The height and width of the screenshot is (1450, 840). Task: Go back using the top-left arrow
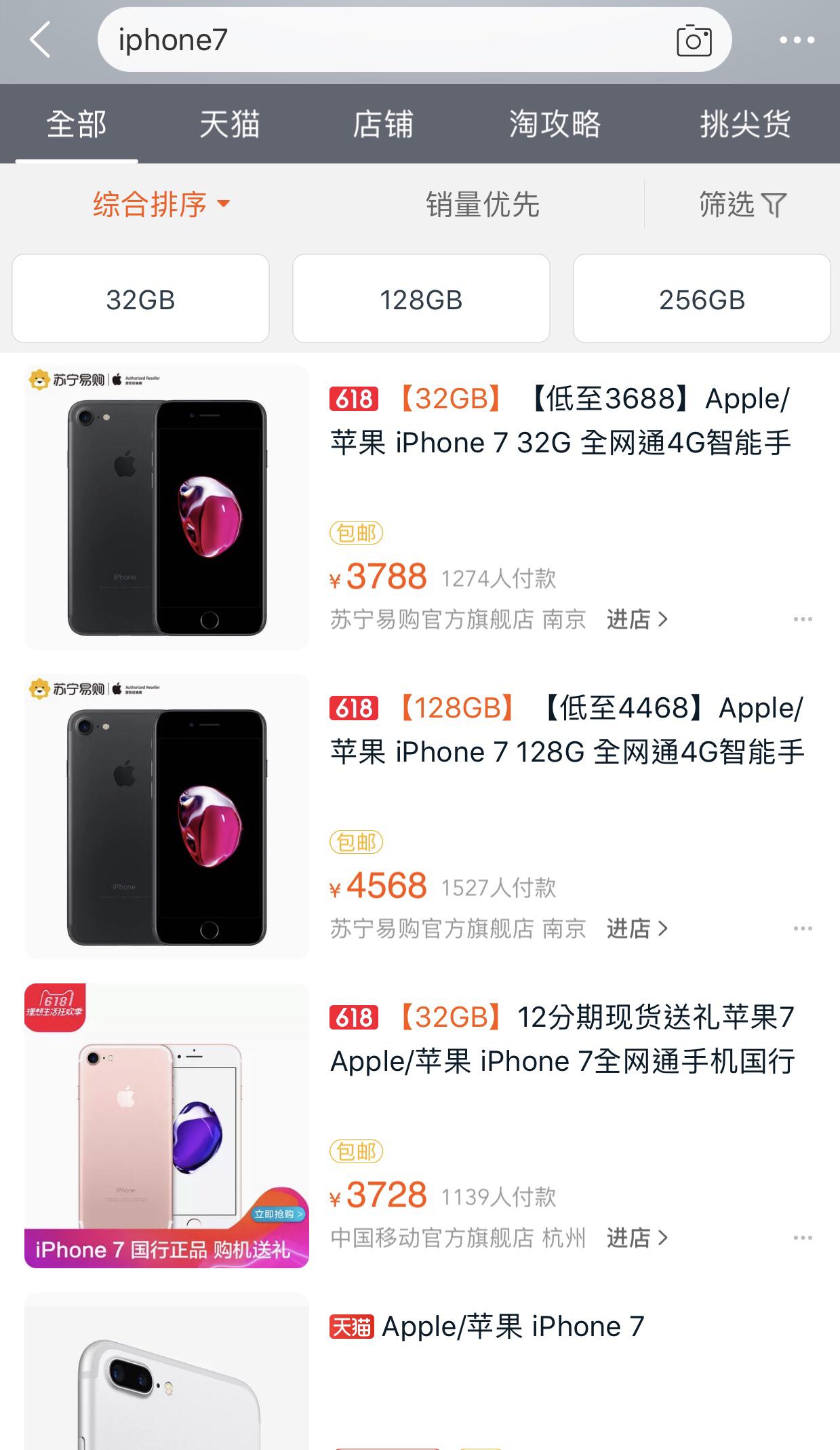[x=41, y=40]
